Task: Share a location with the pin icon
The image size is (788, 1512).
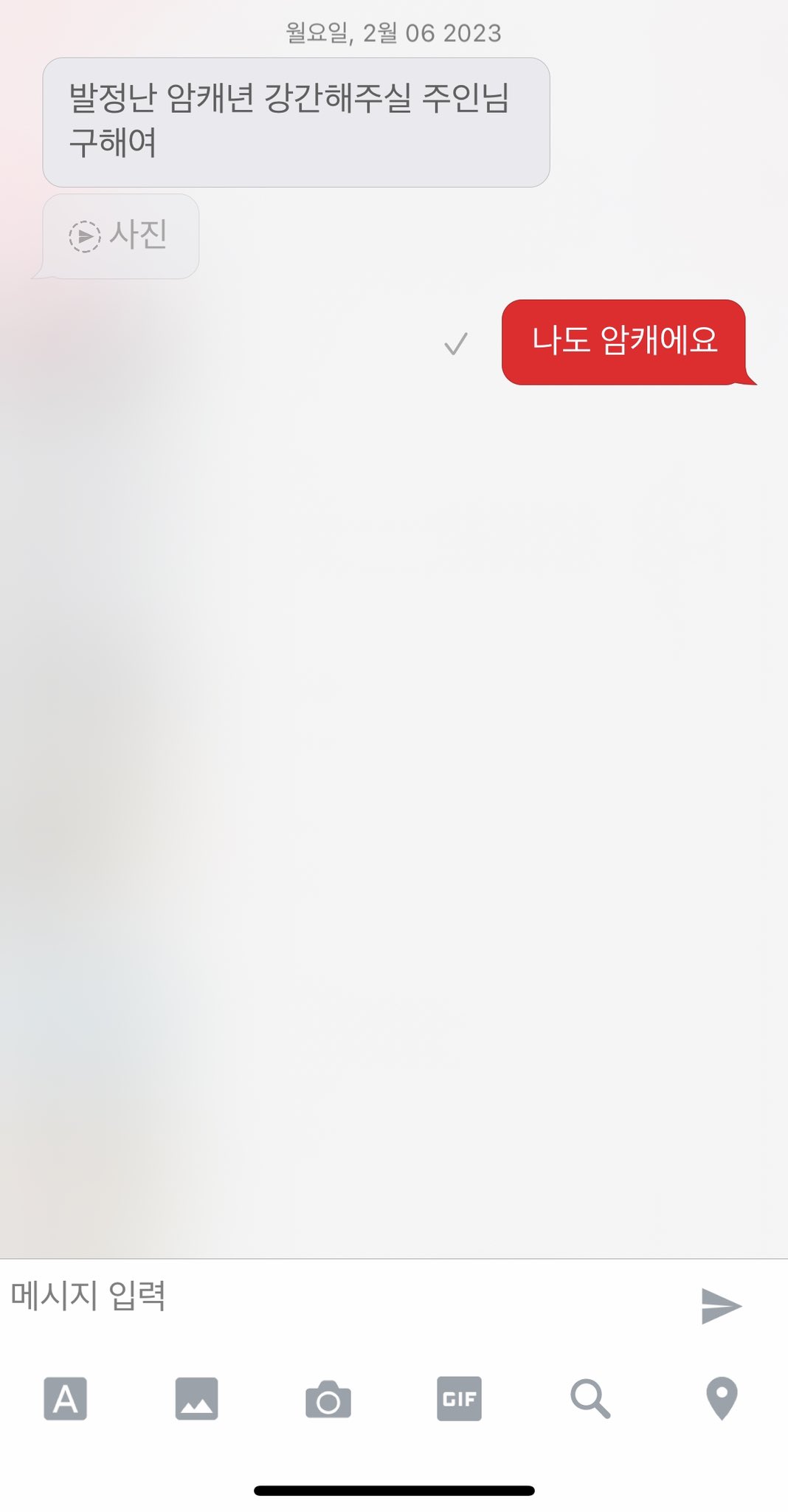Action: tap(722, 1398)
